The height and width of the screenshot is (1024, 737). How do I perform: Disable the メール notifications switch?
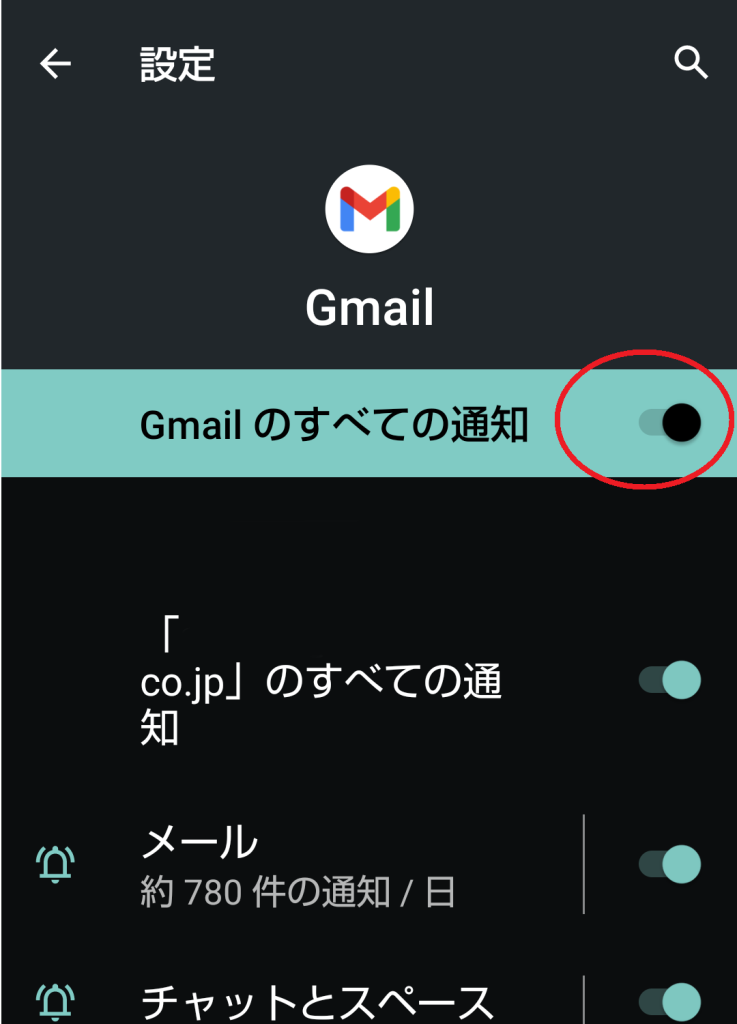(x=670, y=864)
